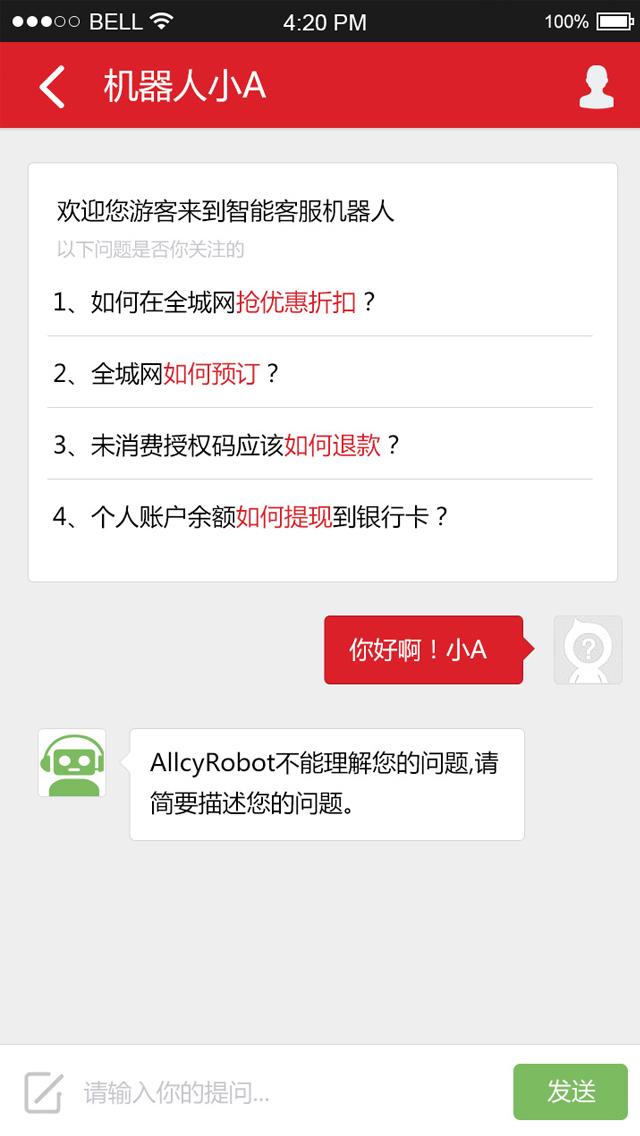Select the 全城网如何预订 question
The image size is (640, 1136).
pos(167,374)
